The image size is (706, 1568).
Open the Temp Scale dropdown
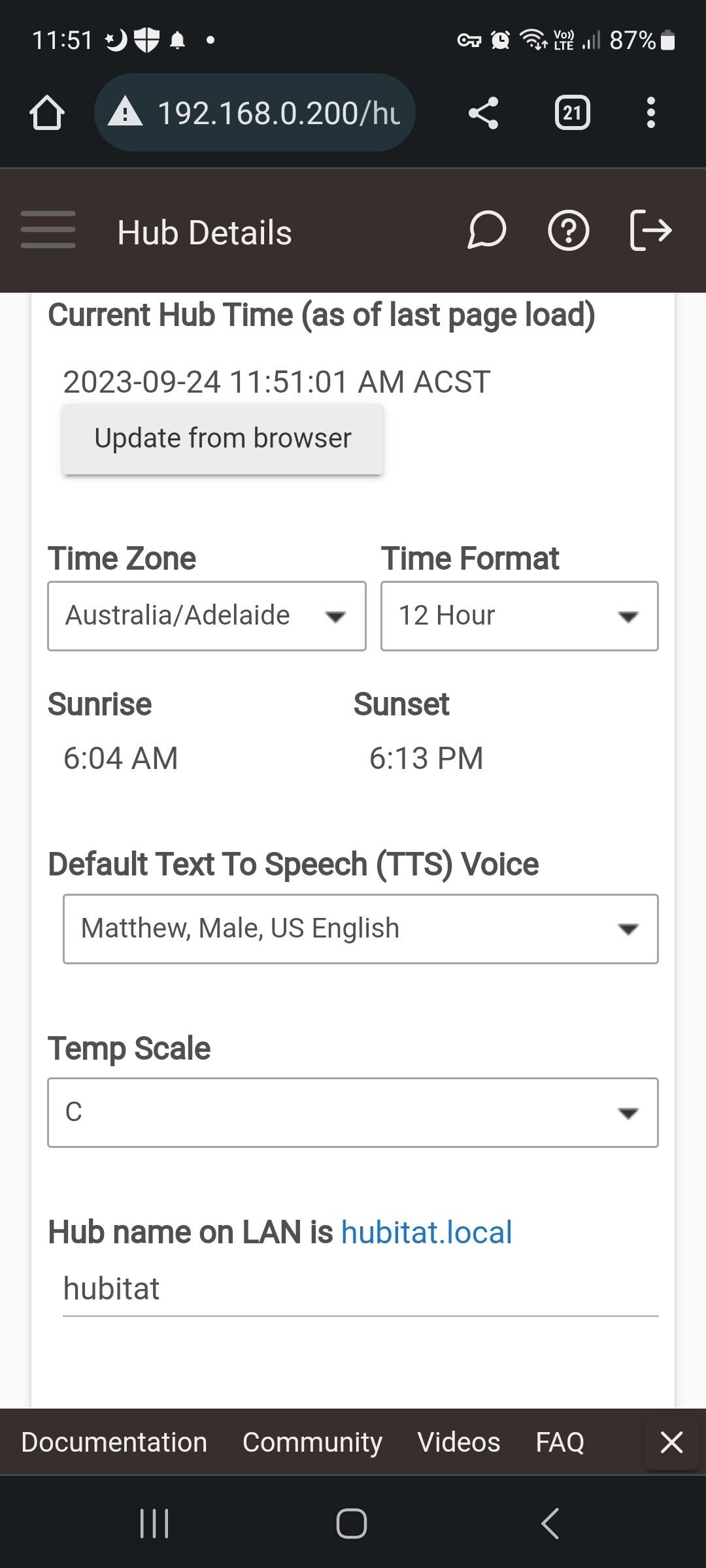(x=353, y=1113)
